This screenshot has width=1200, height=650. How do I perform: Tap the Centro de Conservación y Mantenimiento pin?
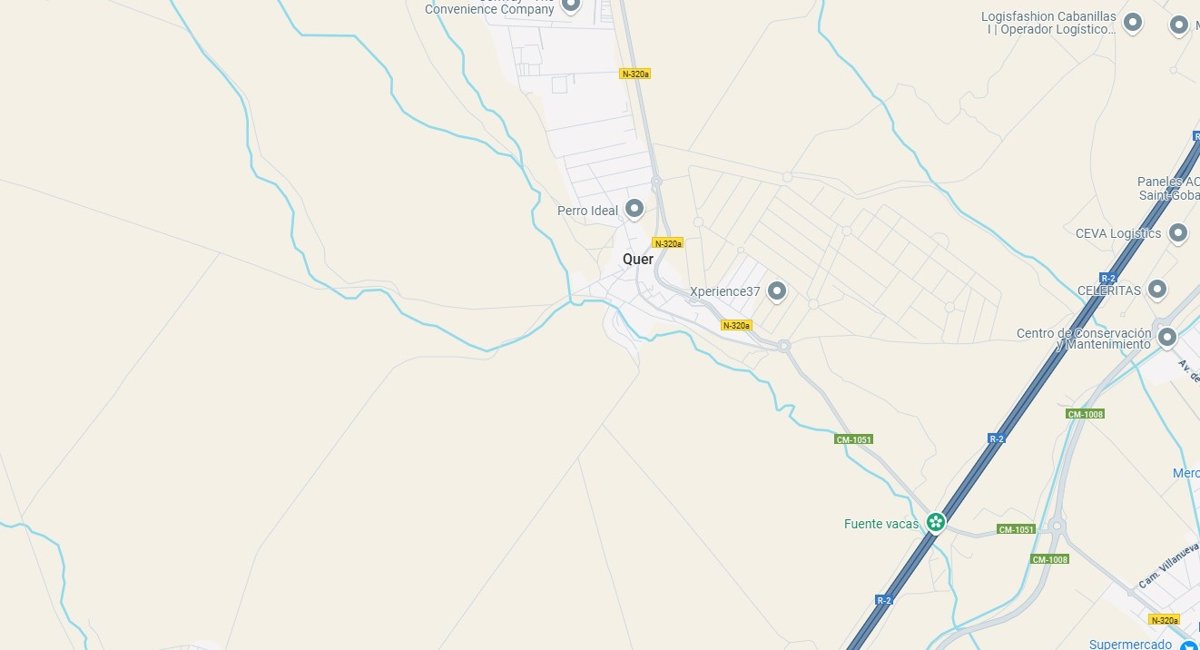click(x=1166, y=337)
